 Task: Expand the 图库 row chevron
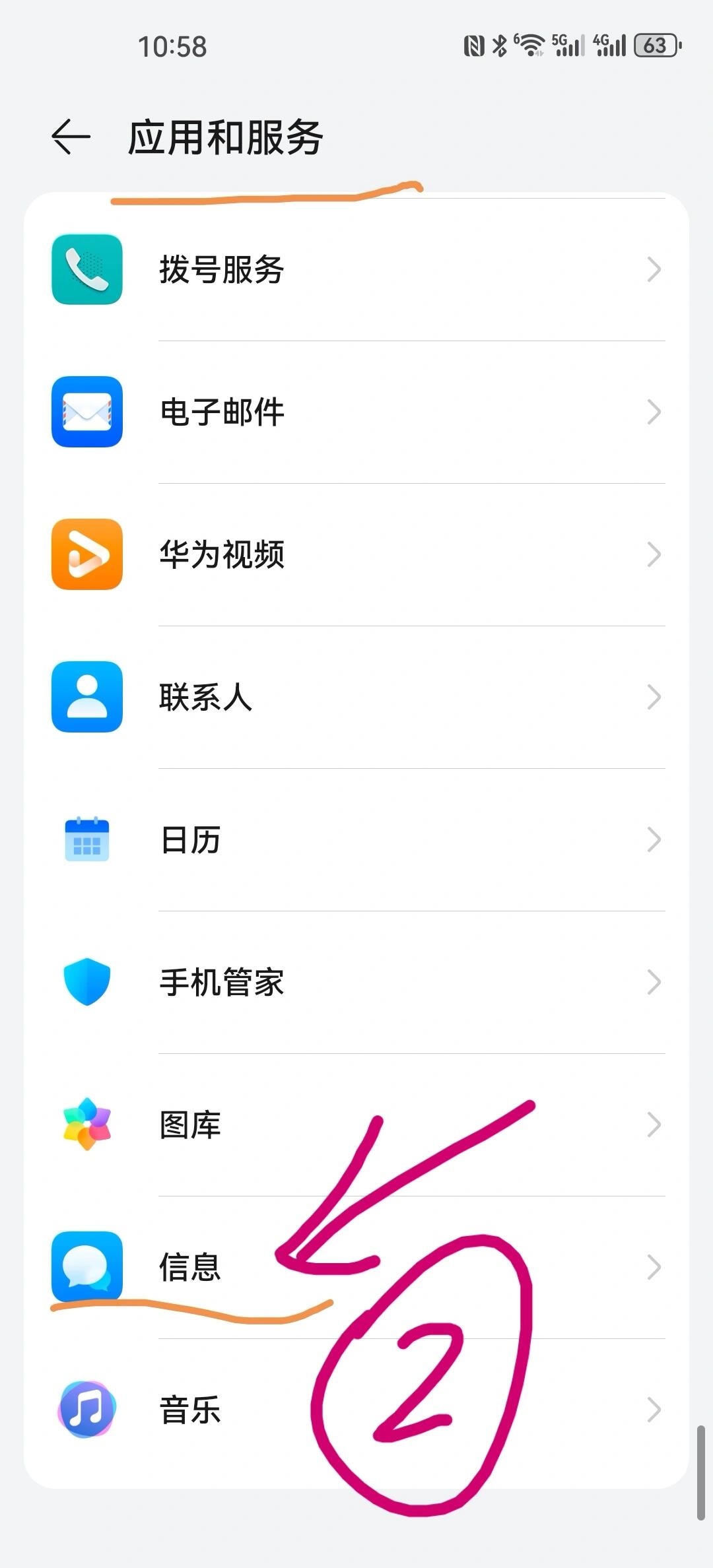coord(652,1125)
